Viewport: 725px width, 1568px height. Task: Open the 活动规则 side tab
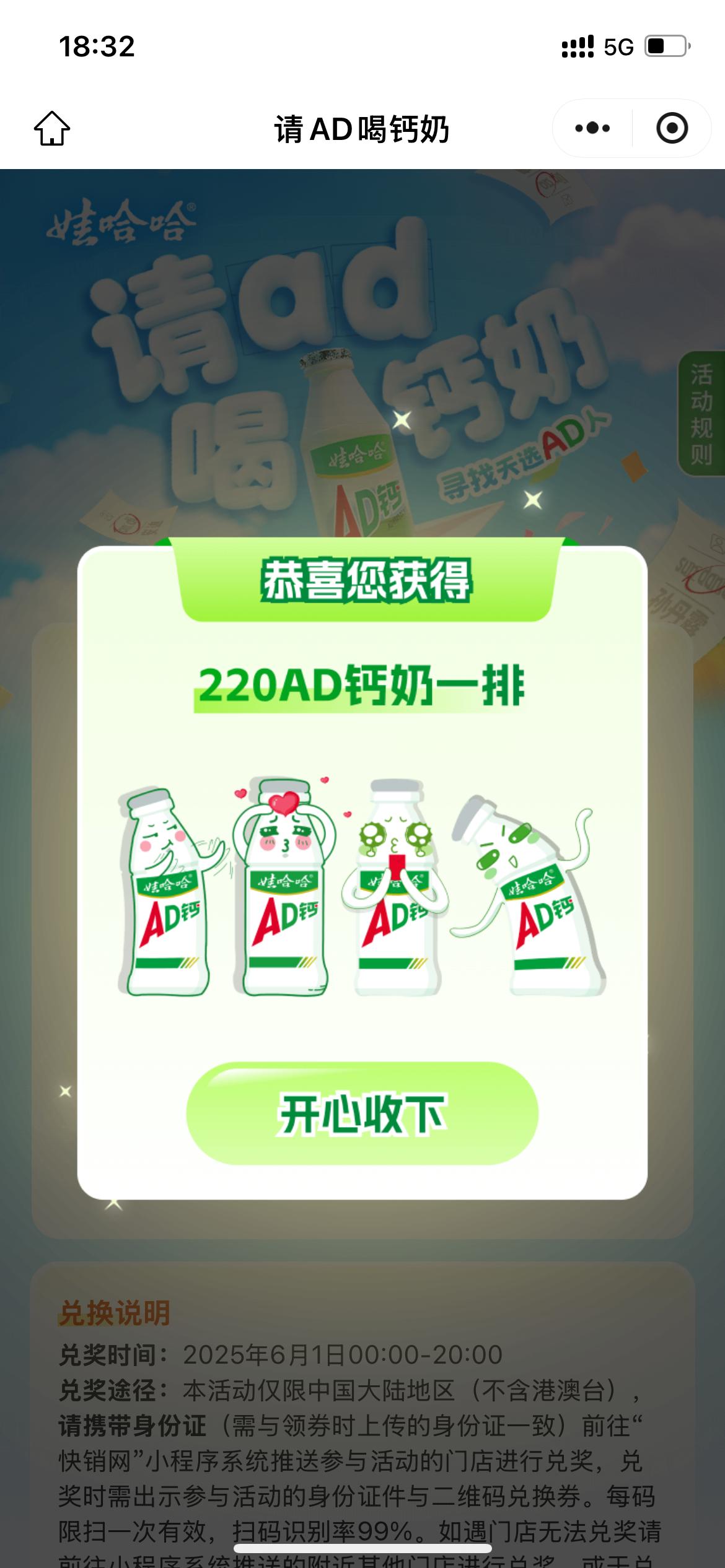(x=702, y=414)
